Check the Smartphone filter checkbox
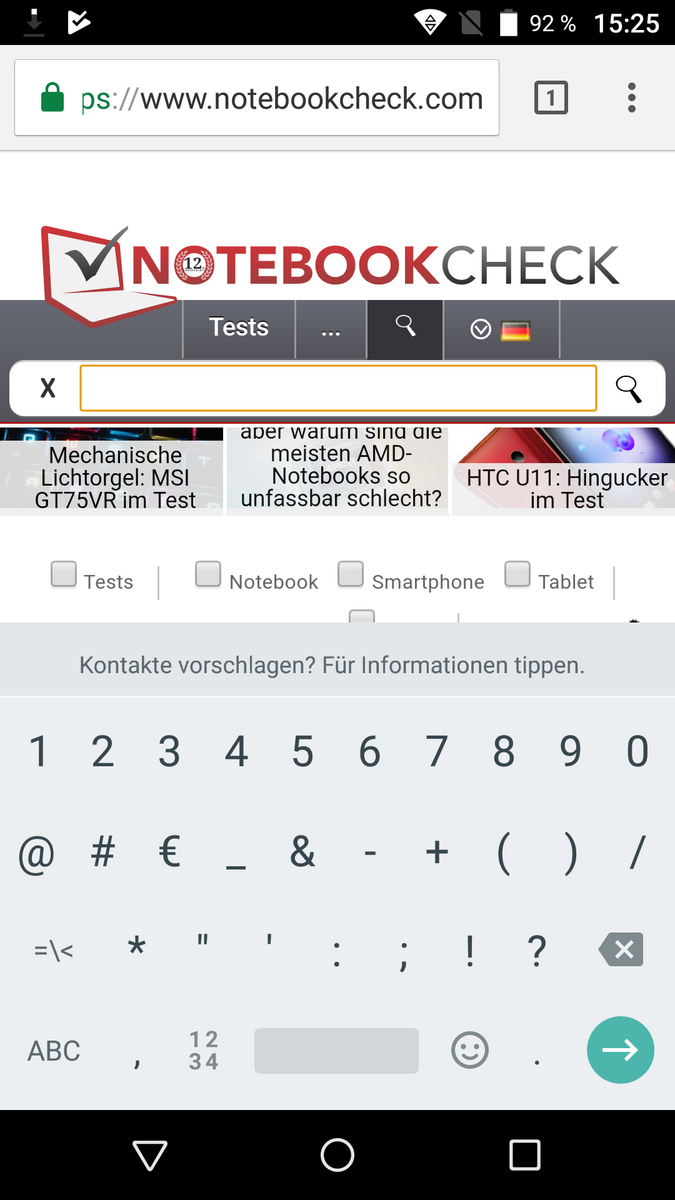The image size is (675, 1200). 351,574
